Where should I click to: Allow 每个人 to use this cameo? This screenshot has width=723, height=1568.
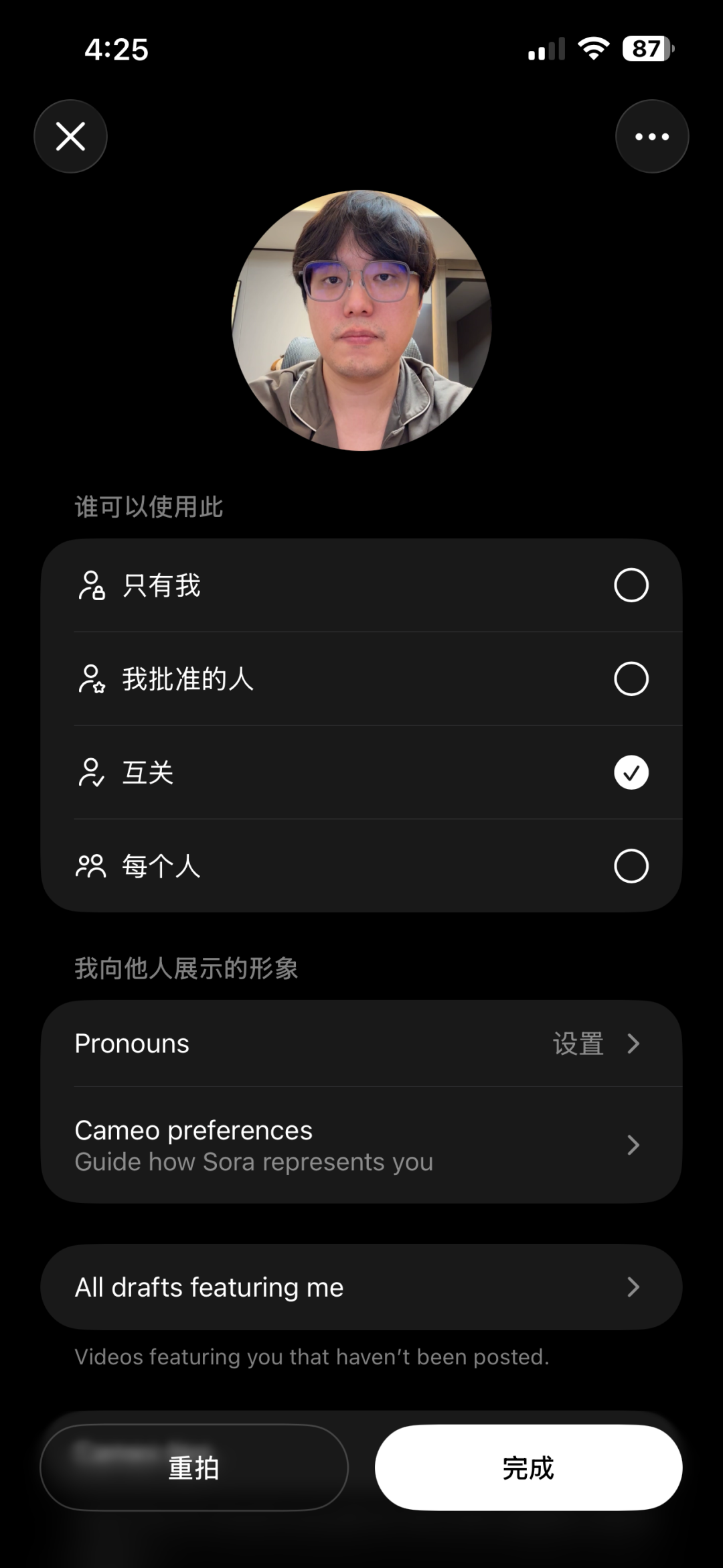coord(361,866)
